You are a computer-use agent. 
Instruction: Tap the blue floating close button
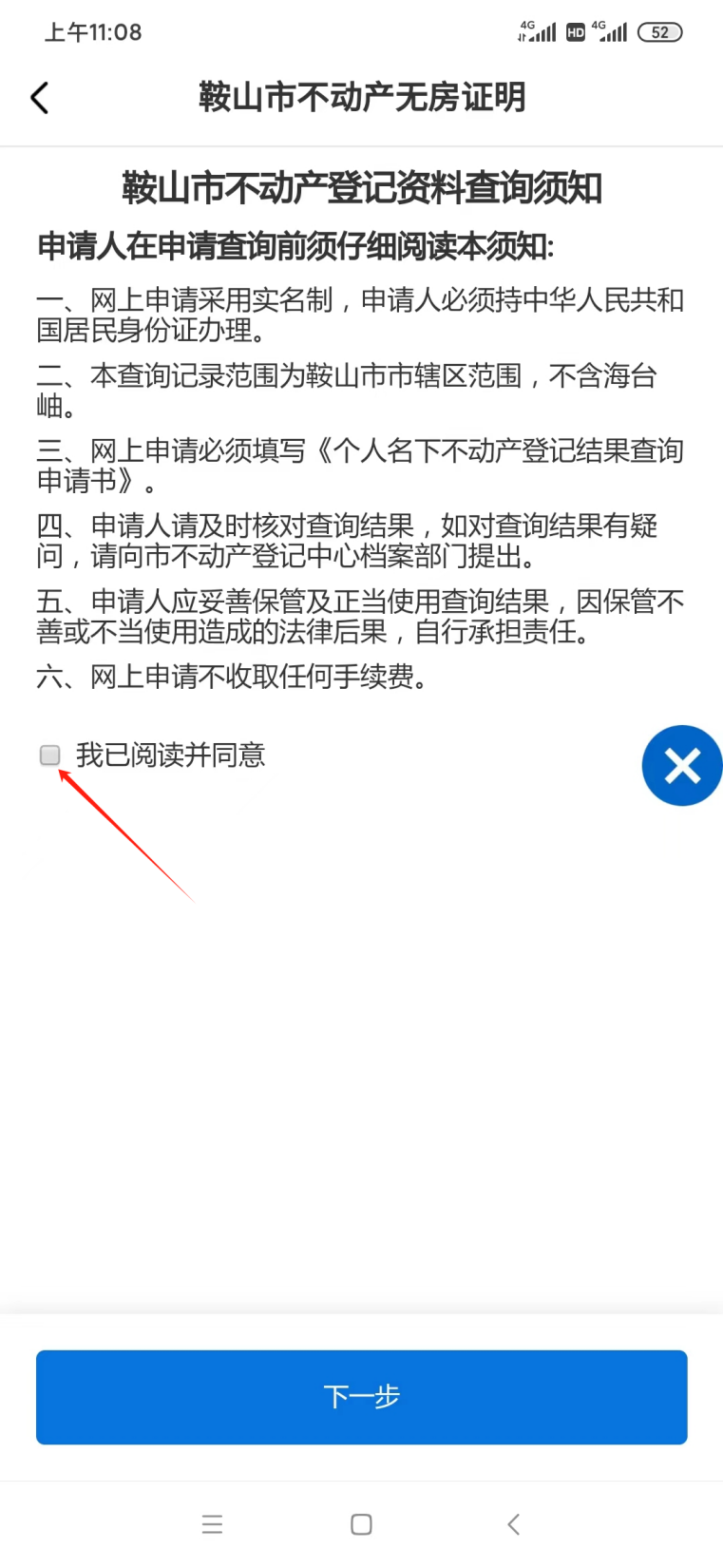pyautogui.click(x=682, y=766)
